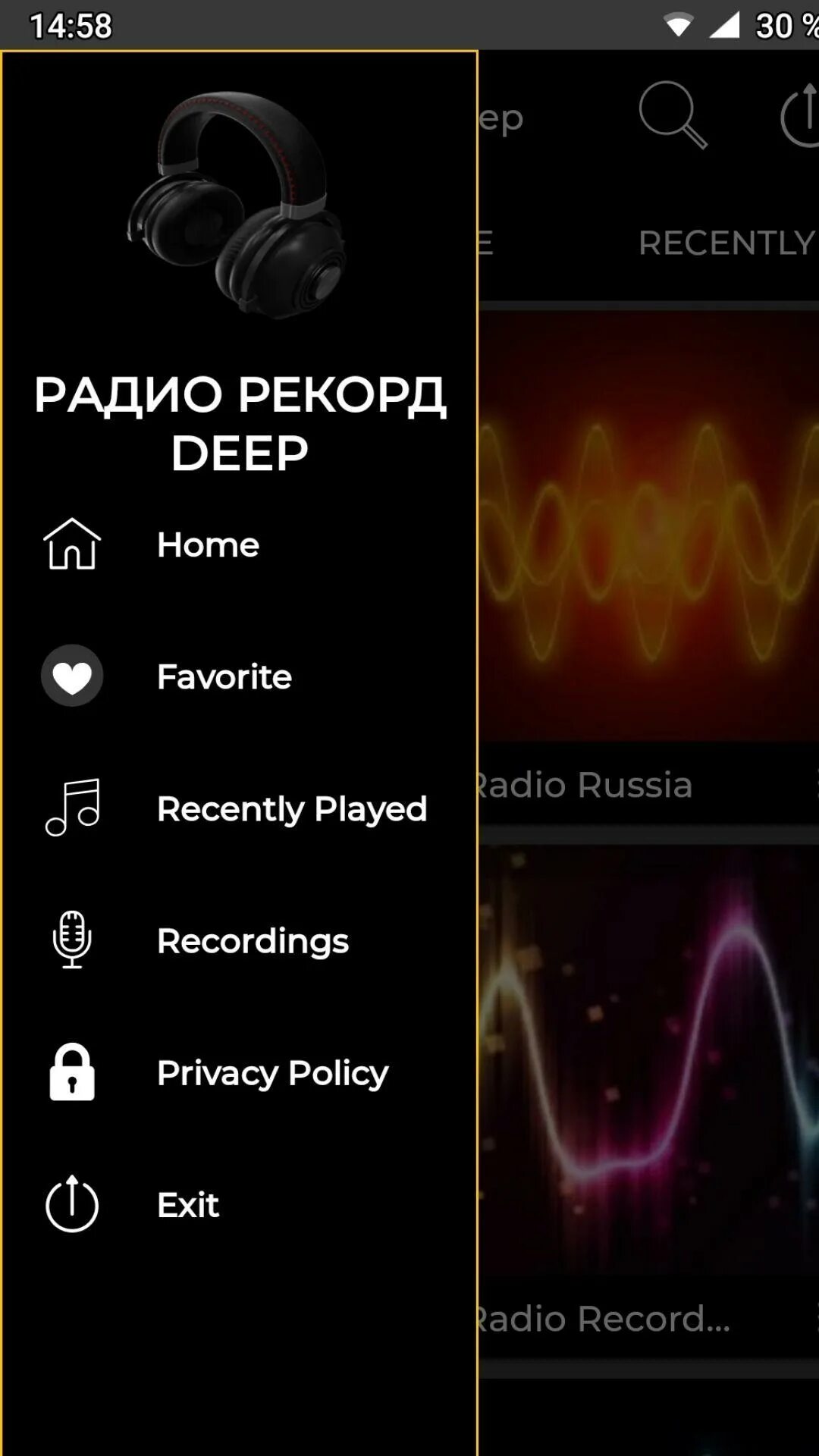Open the Recordings section
Image resolution: width=819 pixels, height=1456 pixels.
click(239, 940)
